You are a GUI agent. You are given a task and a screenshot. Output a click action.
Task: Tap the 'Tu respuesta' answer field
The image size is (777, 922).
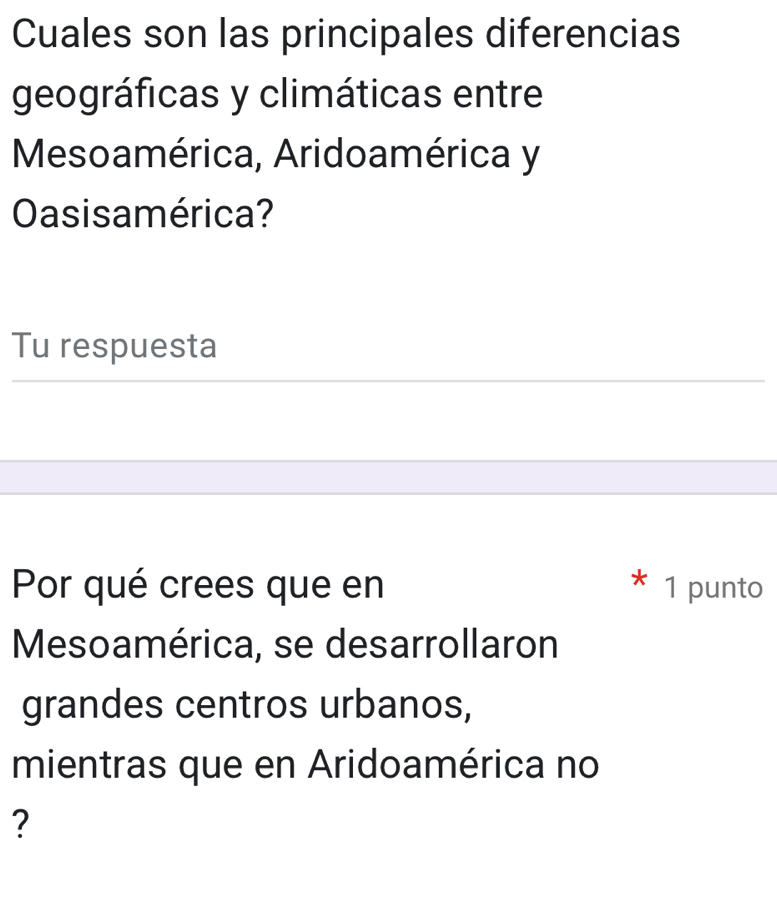tap(386, 348)
